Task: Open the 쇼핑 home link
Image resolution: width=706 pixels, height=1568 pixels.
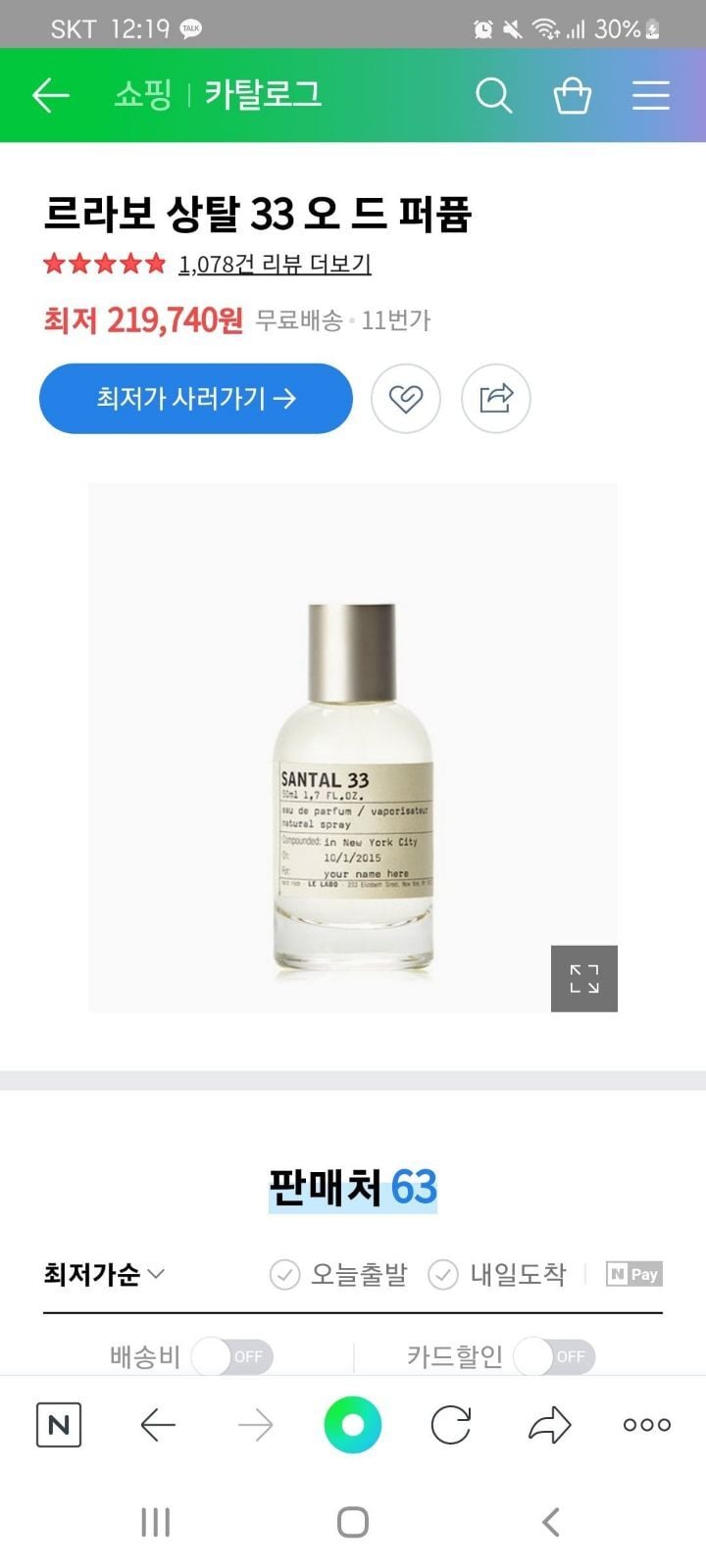Action: (143, 94)
